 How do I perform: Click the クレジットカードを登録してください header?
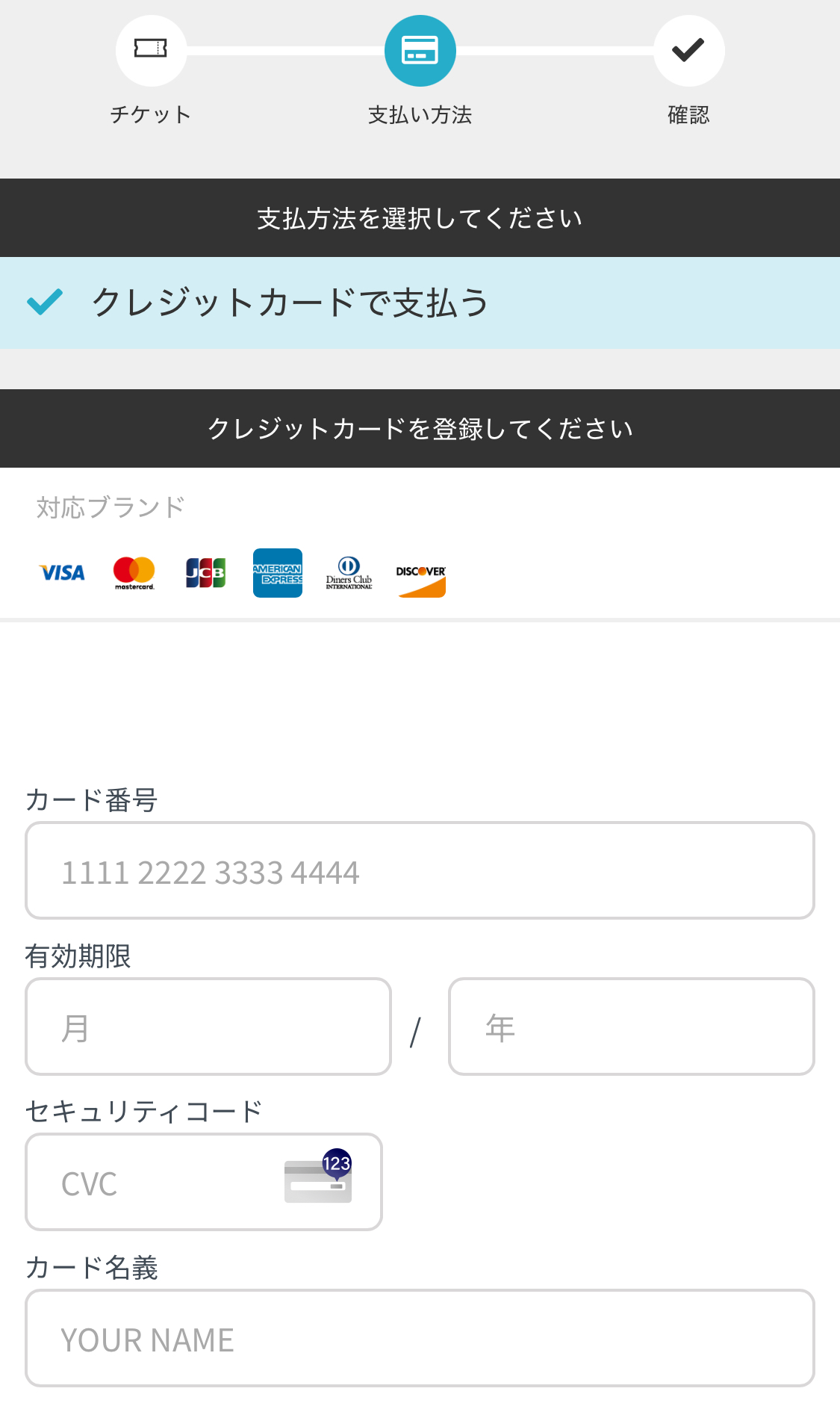click(420, 428)
